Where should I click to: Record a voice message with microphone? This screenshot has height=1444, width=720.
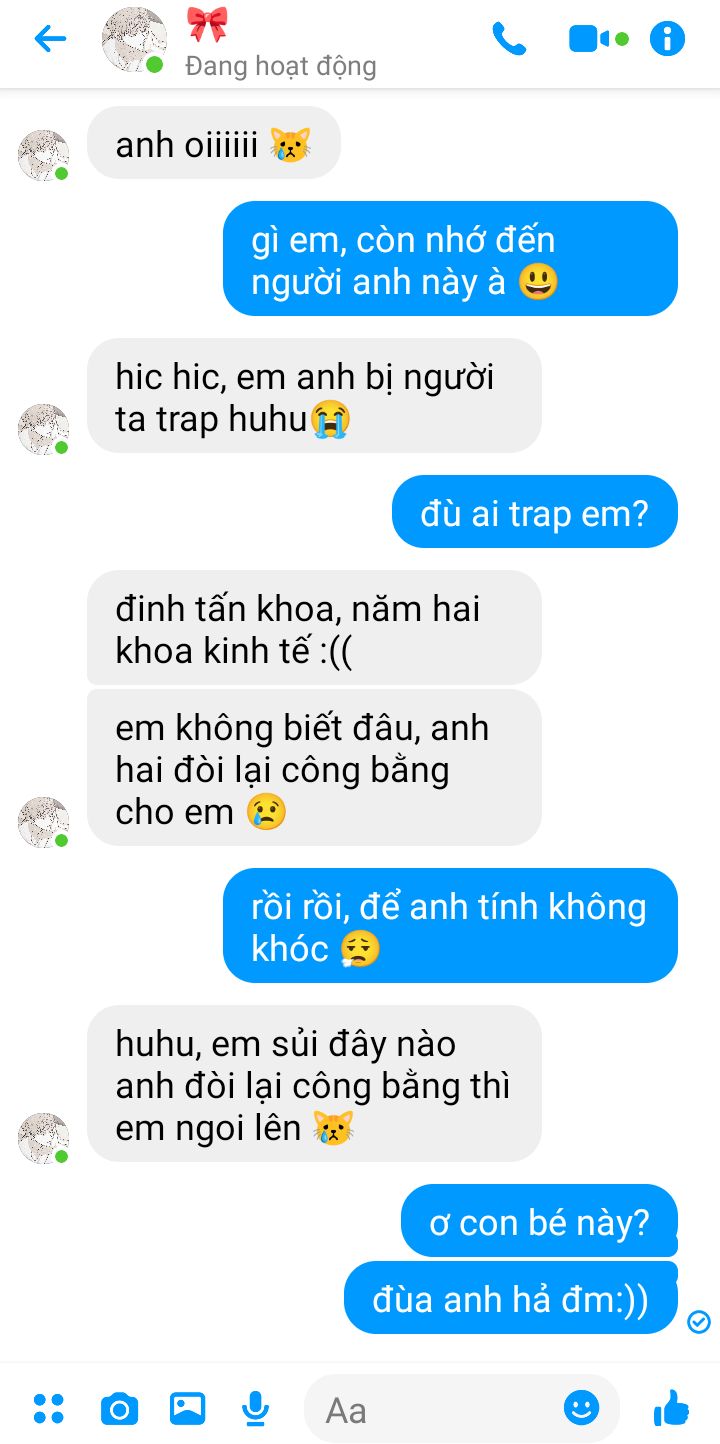point(256,1408)
